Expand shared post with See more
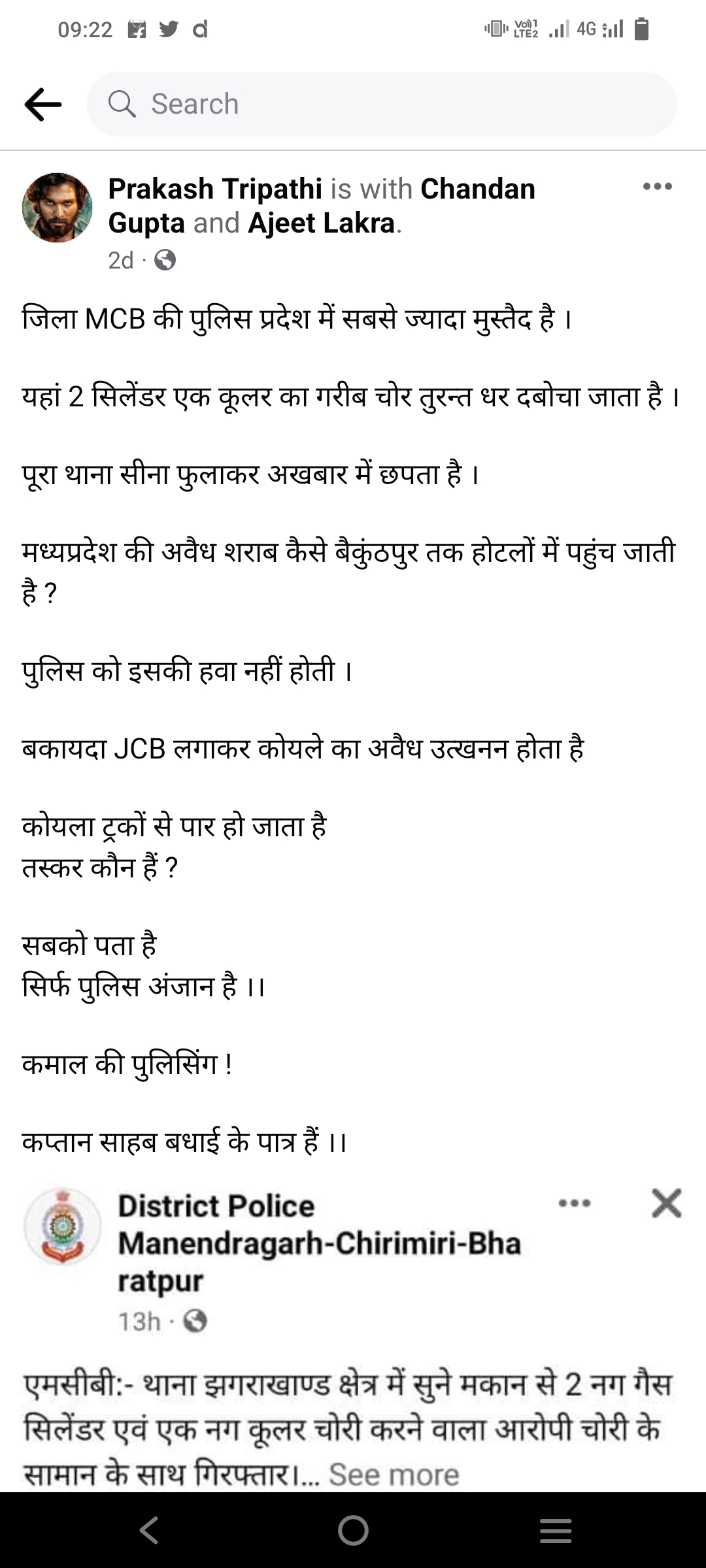 394,1475
